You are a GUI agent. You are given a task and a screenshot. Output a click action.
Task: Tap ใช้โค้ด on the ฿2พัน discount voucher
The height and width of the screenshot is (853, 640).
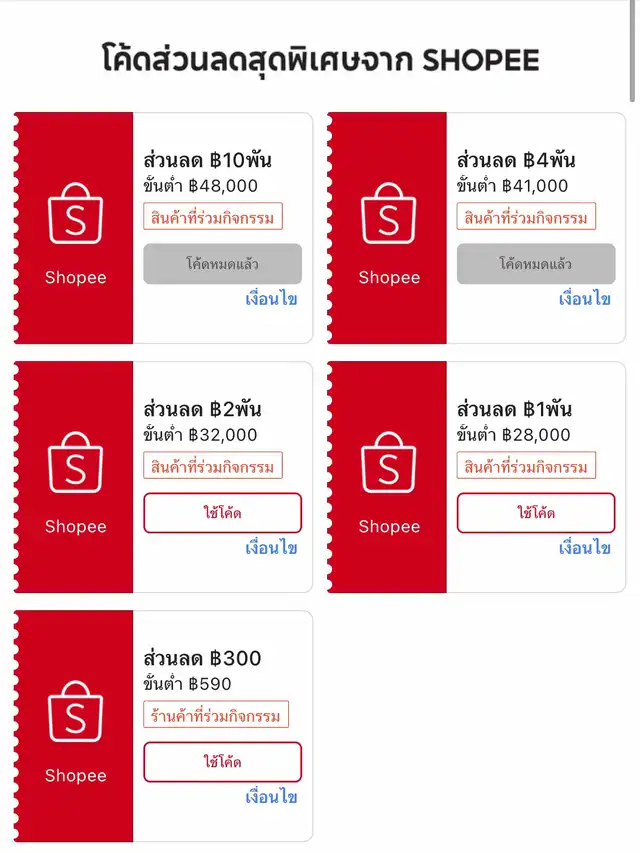point(222,513)
